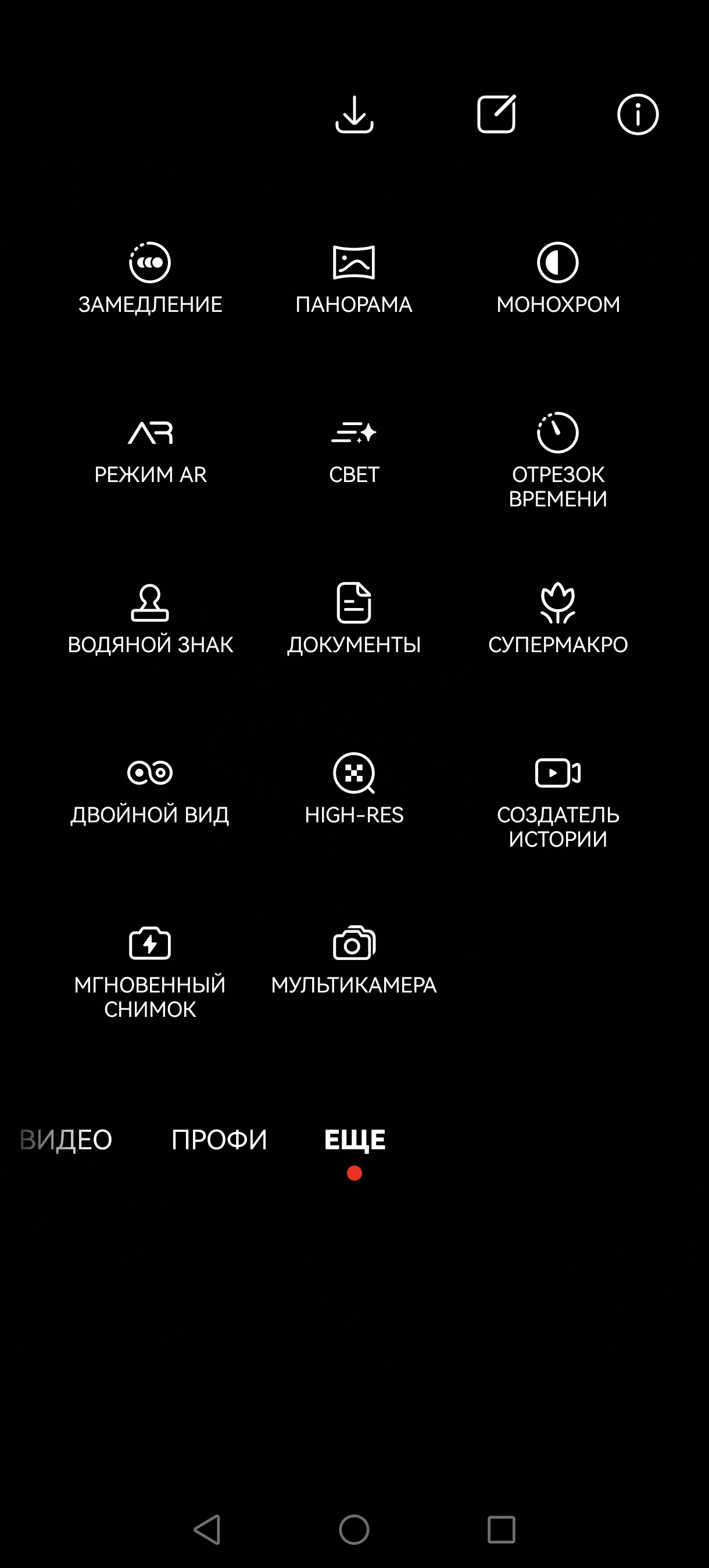Open the download modes icon
Image resolution: width=709 pixels, height=1568 pixels.
point(354,114)
